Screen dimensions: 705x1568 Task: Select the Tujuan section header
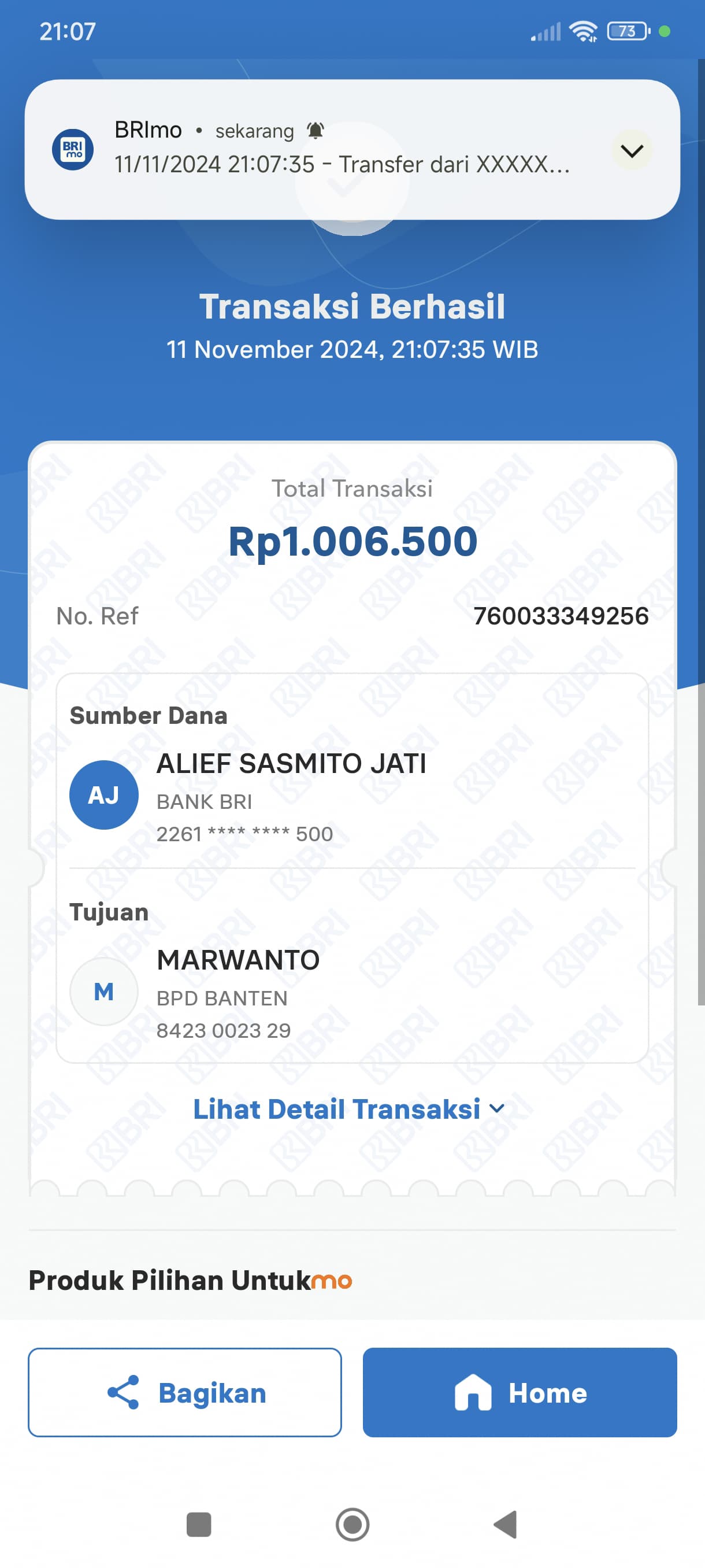click(x=109, y=912)
